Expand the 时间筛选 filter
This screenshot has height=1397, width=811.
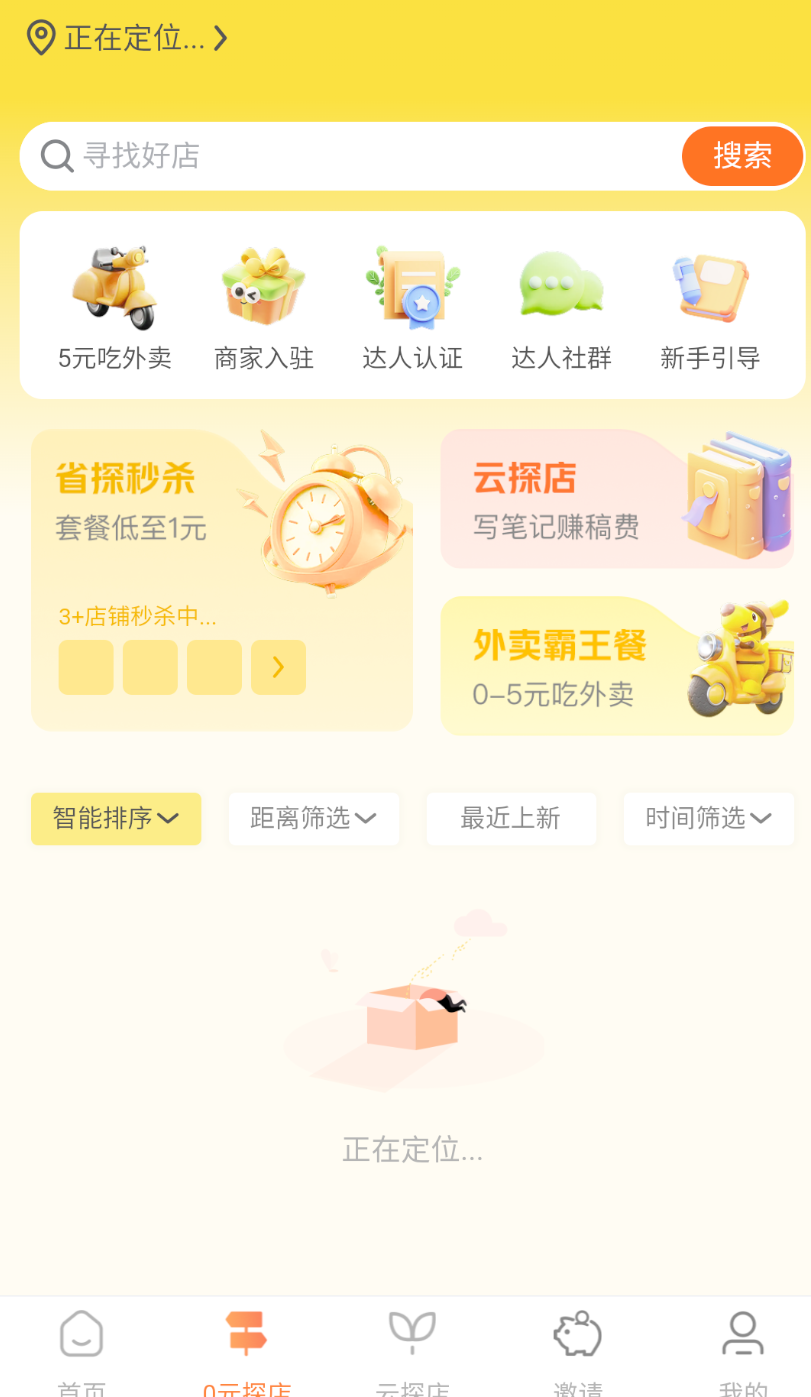tap(709, 819)
